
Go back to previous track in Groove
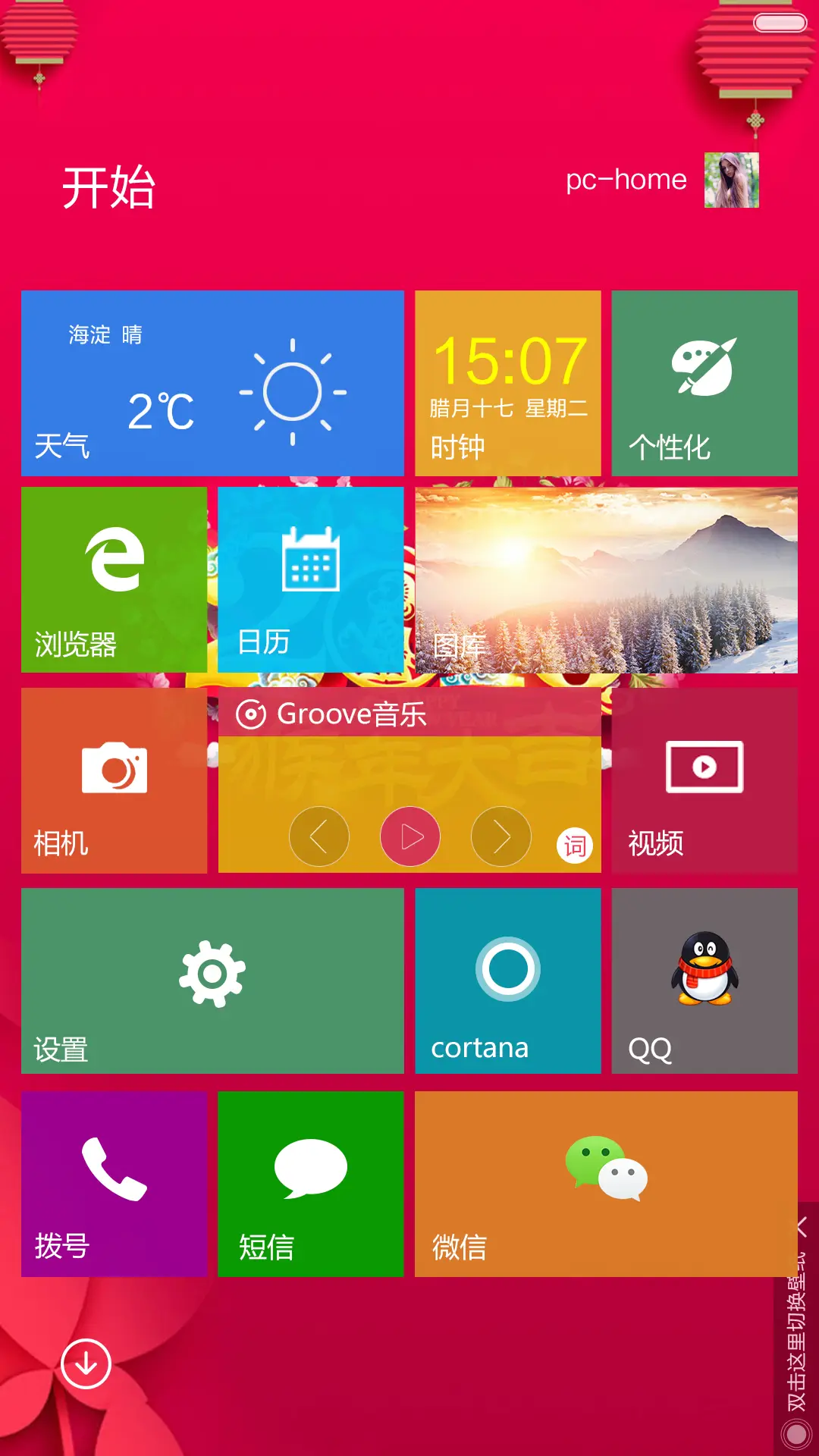tap(319, 836)
